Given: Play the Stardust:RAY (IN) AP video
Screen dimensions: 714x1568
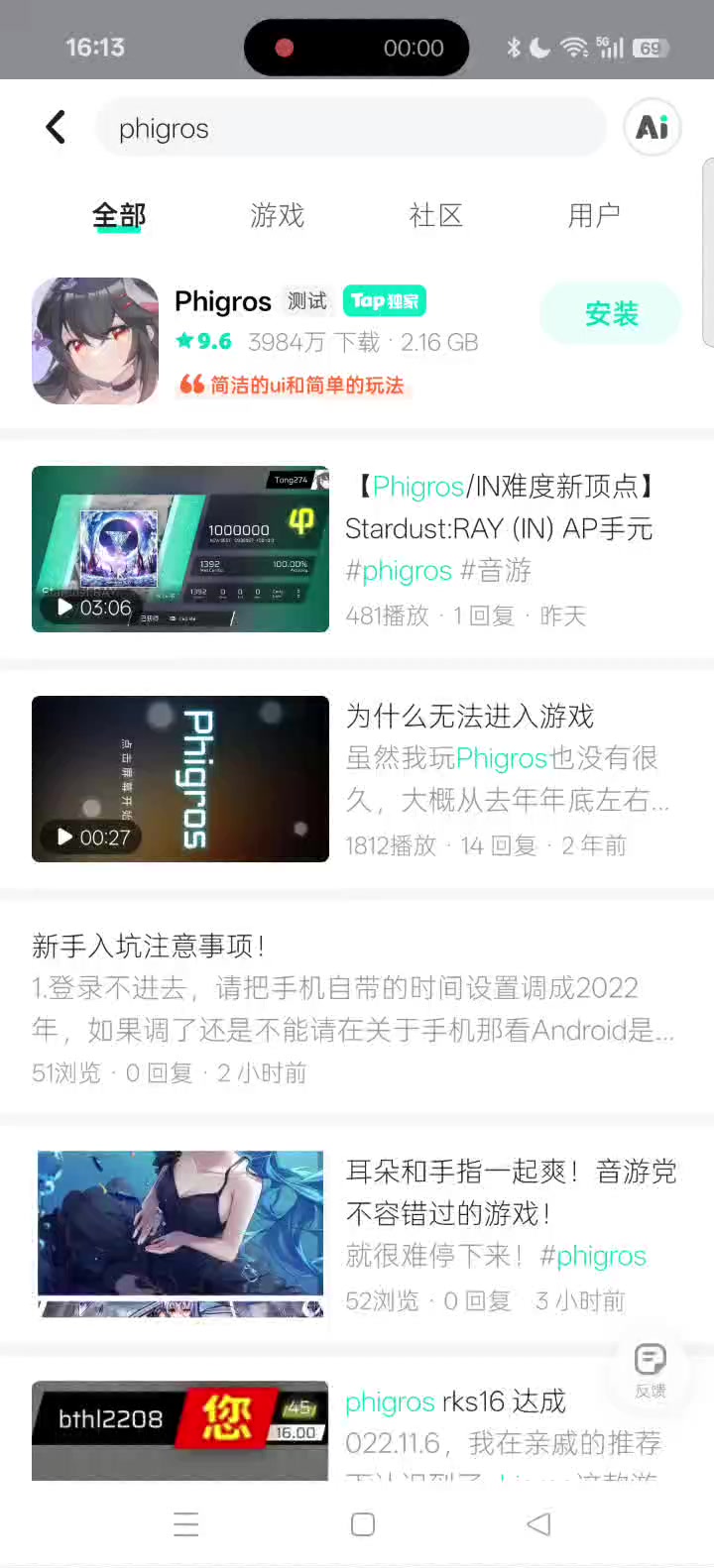Looking at the screenshot, I should [180, 549].
